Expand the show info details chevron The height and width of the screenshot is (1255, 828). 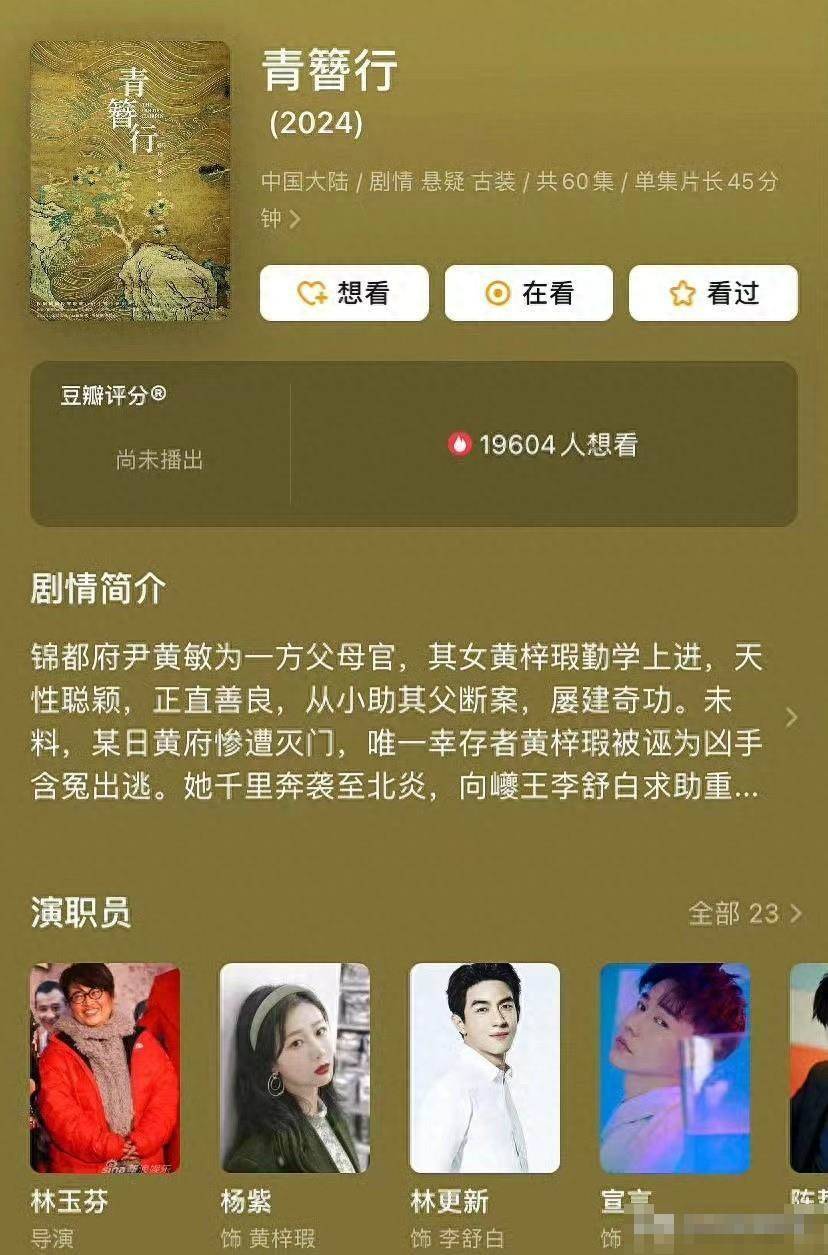click(295, 219)
